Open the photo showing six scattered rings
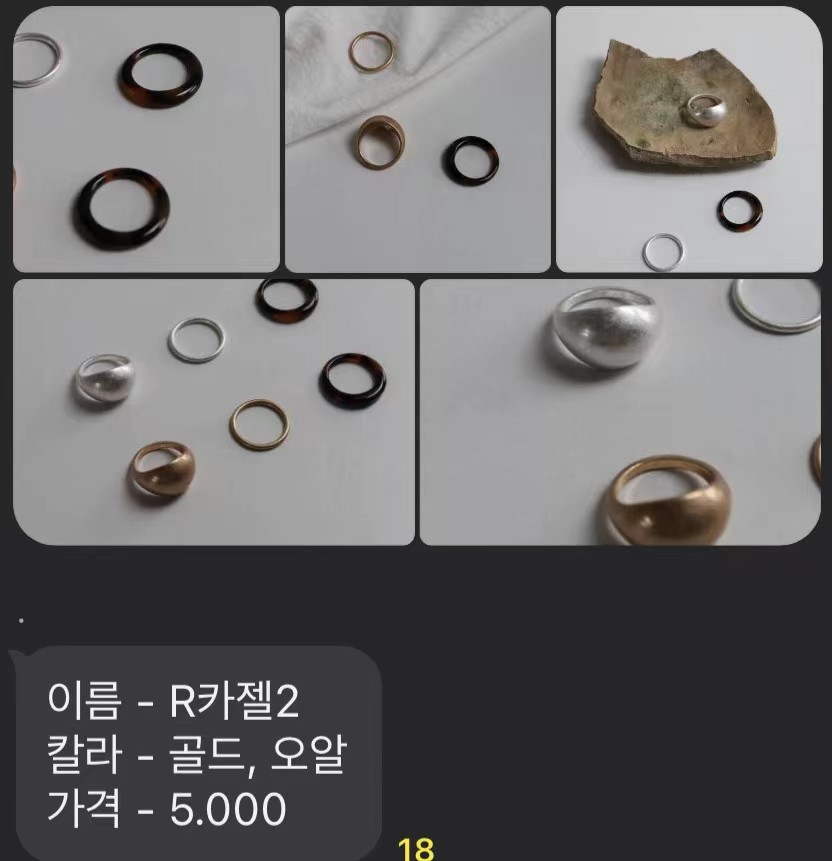This screenshot has width=832, height=861. 213,412
